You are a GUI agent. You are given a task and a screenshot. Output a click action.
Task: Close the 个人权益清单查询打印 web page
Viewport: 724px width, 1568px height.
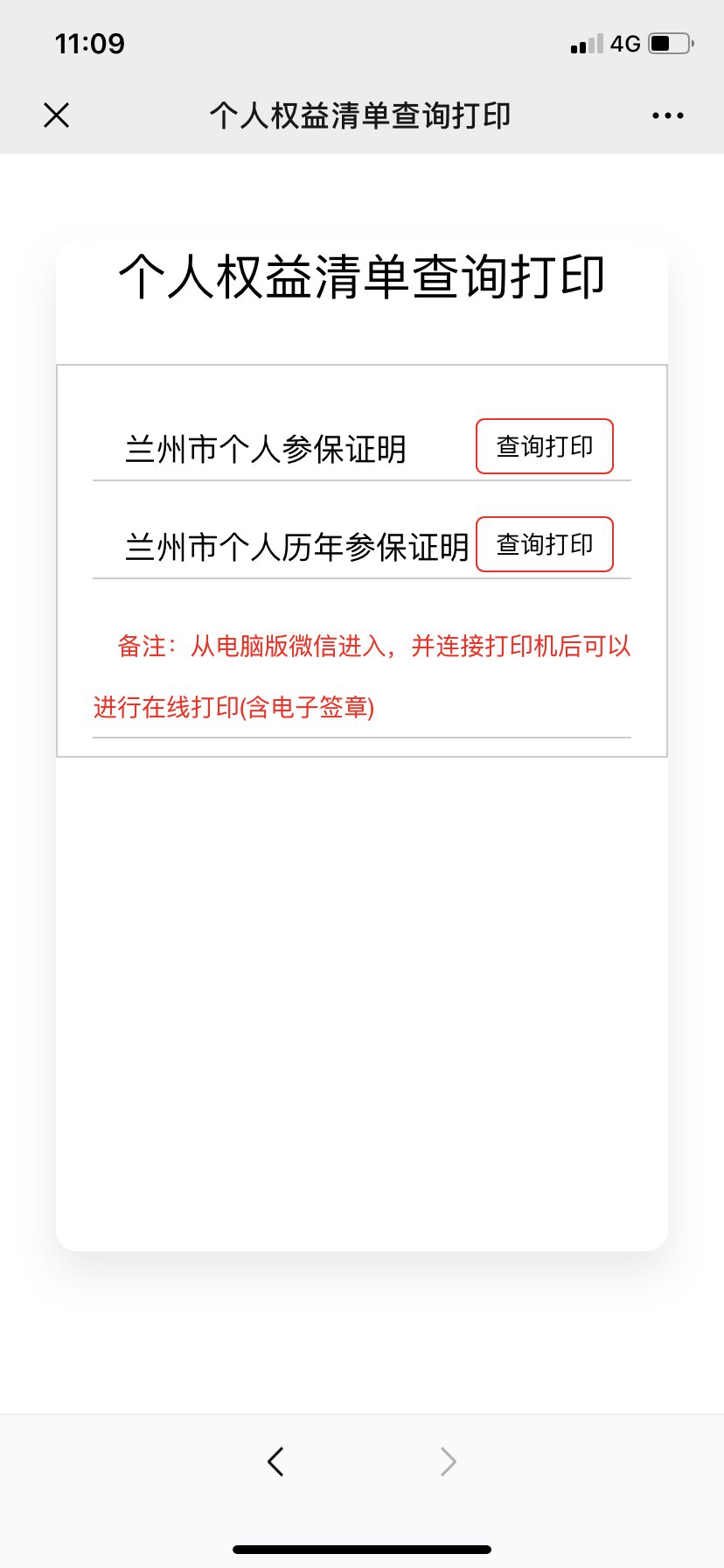coord(57,115)
